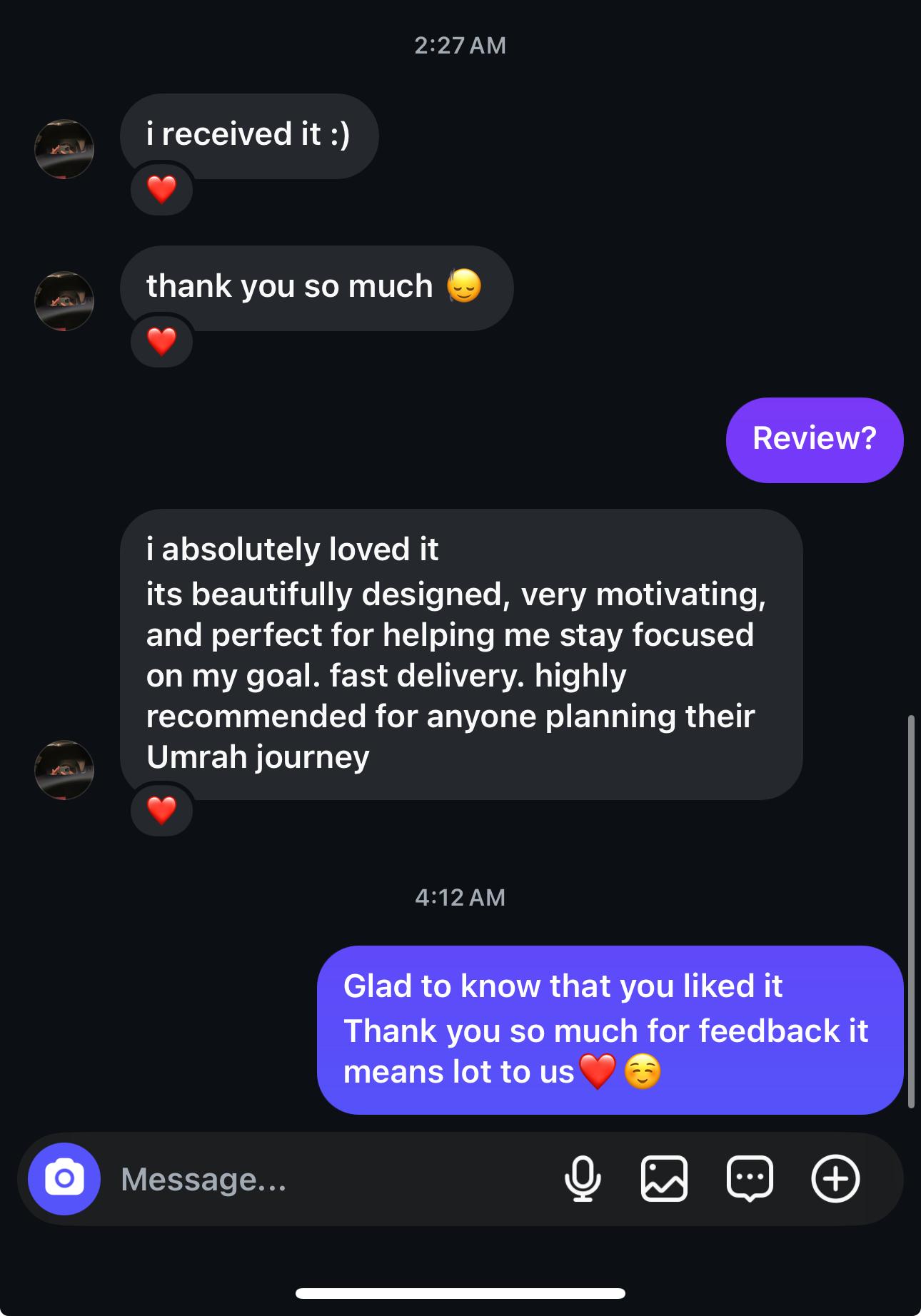
Task: Open the camera from the message bar
Action: click(64, 1178)
